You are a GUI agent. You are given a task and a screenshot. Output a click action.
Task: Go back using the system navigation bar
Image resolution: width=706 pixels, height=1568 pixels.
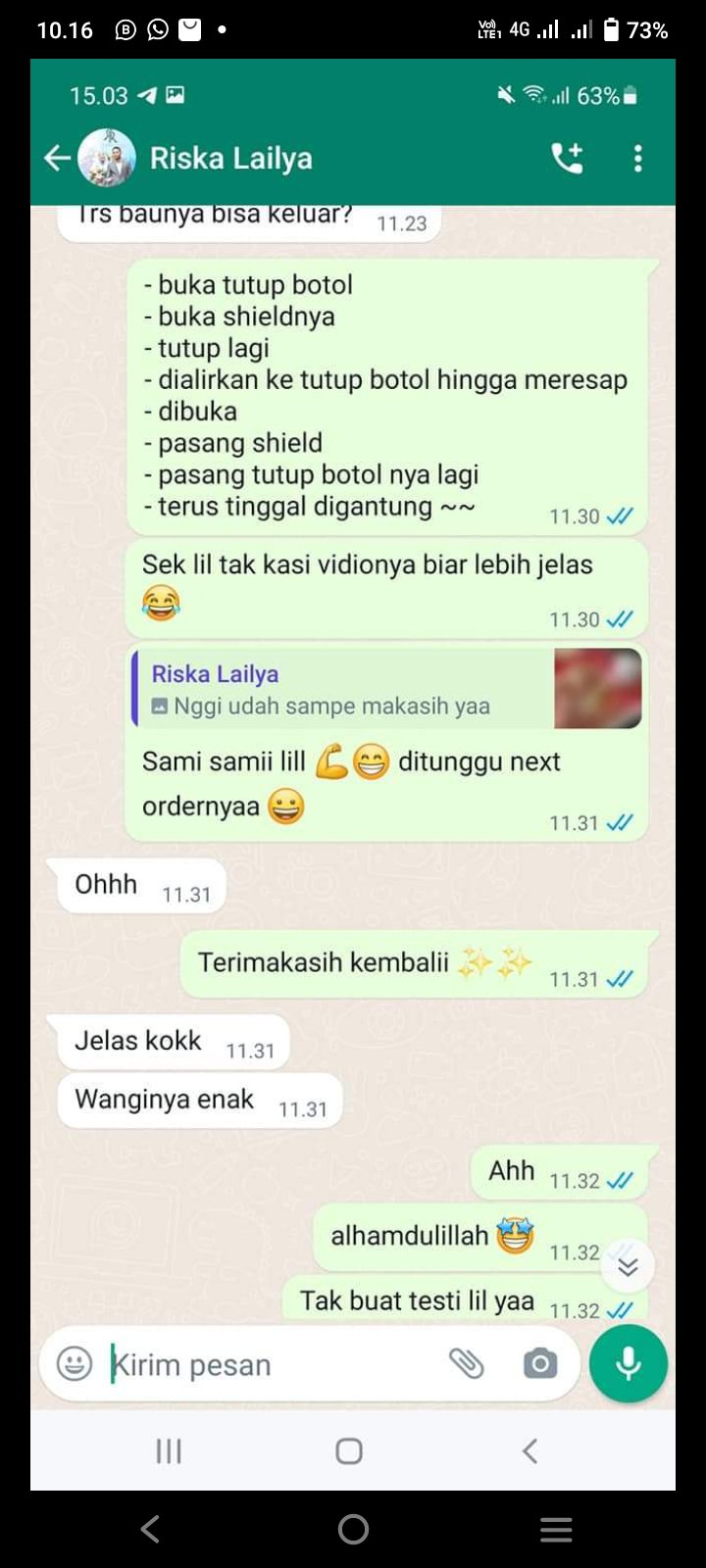(150, 1529)
